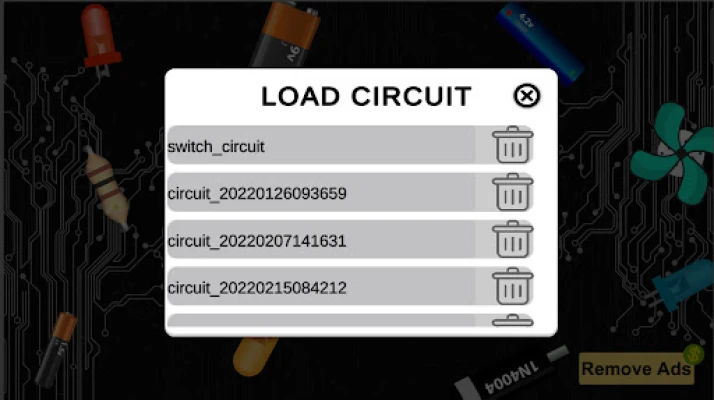Select circuit_20220215084212 to load
Screen dimensions: 714x400
coord(320,288)
